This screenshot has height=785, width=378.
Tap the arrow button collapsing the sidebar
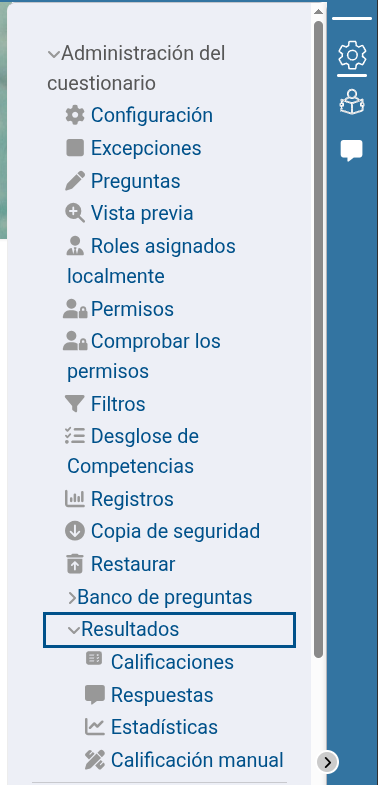tap(328, 762)
